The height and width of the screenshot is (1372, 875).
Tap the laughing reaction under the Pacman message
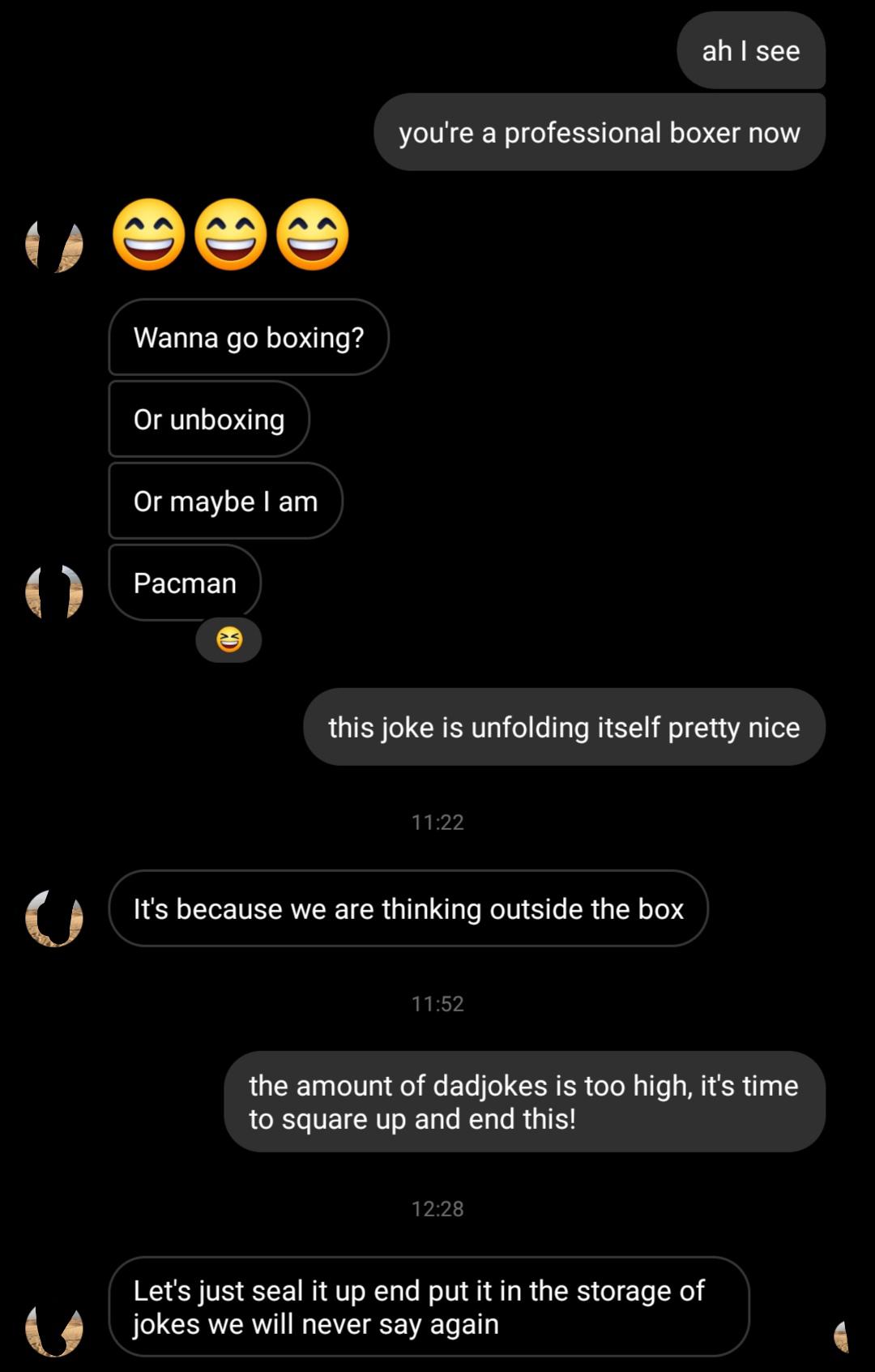pyautogui.click(x=230, y=639)
